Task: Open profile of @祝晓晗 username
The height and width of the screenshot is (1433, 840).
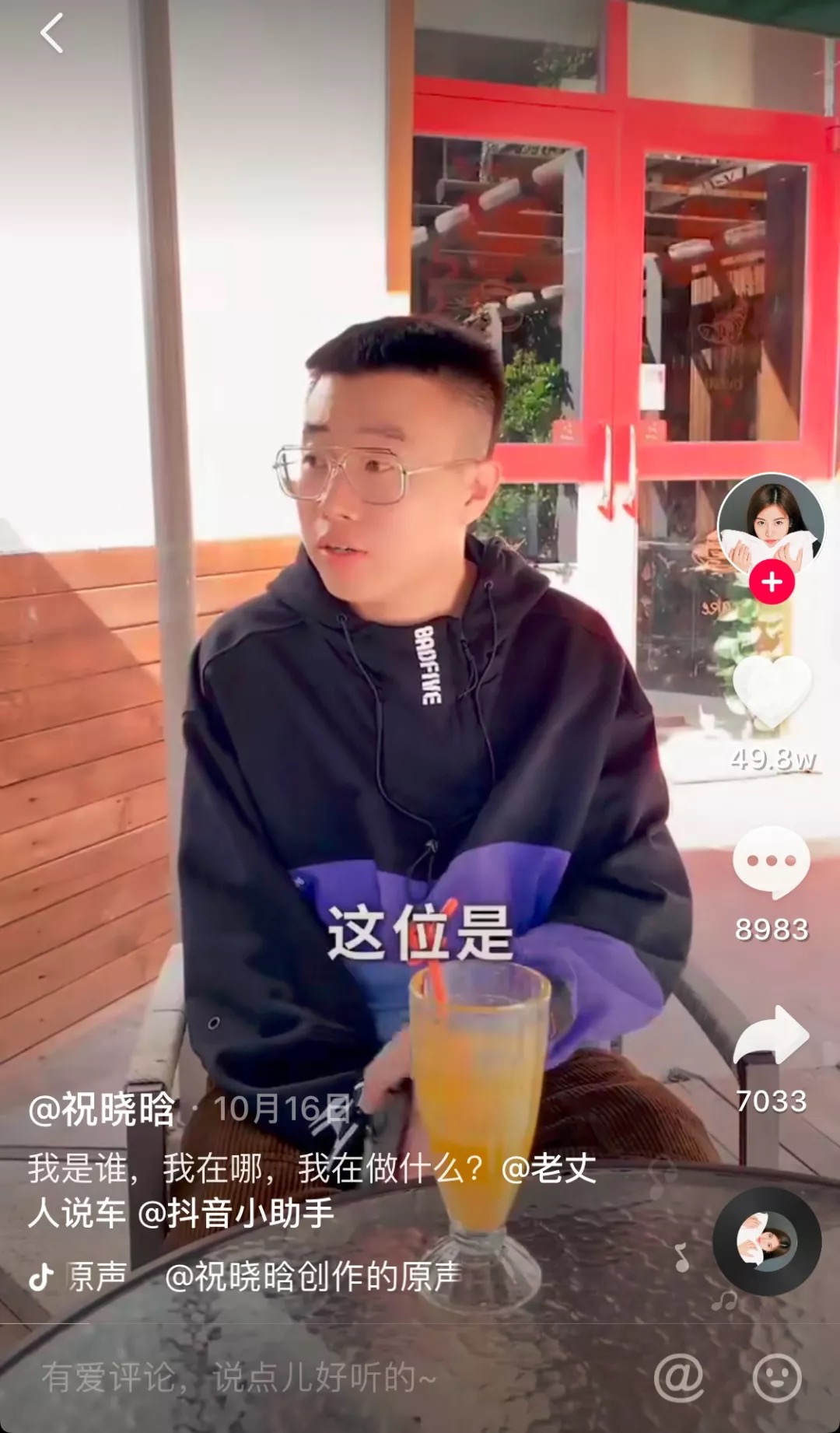Action: (101, 1105)
